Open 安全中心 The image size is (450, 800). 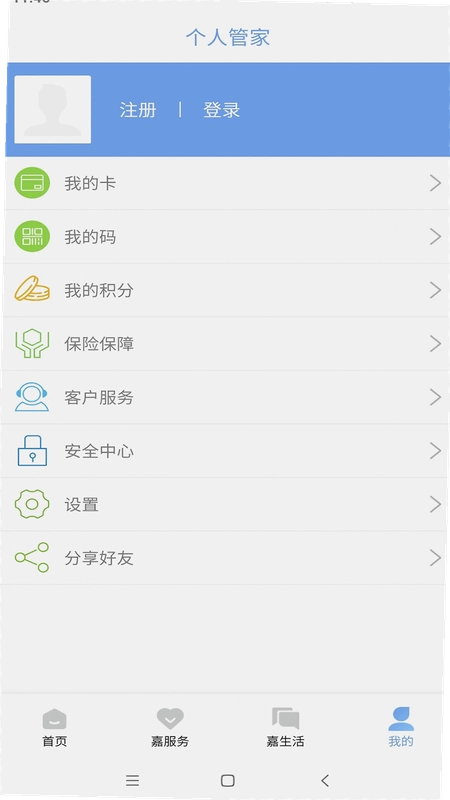click(x=225, y=451)
